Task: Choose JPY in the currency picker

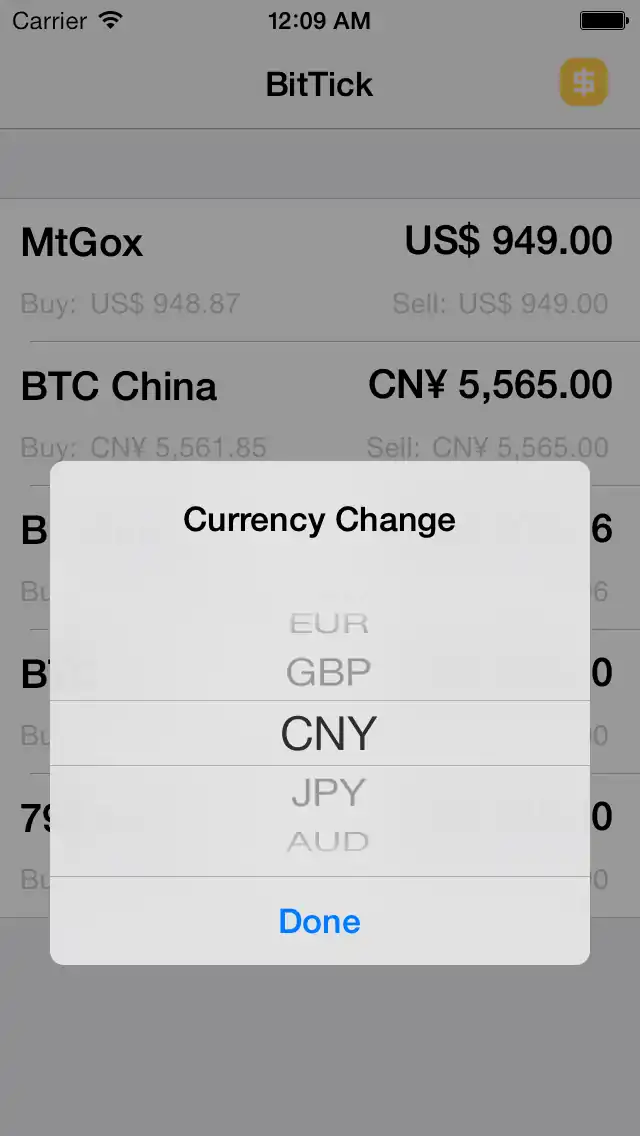Action: 328,793
